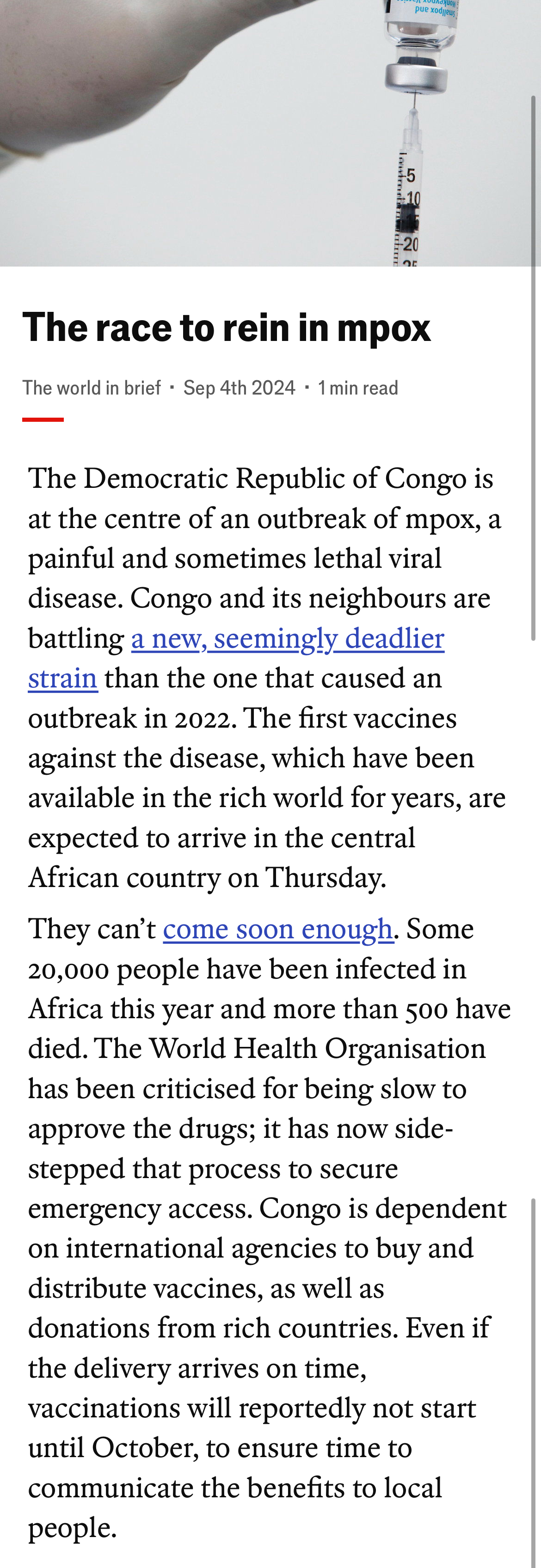This screenshot has width=541, height=1568.
Task: Follow the "come soon enough" link
Action: 278,930
